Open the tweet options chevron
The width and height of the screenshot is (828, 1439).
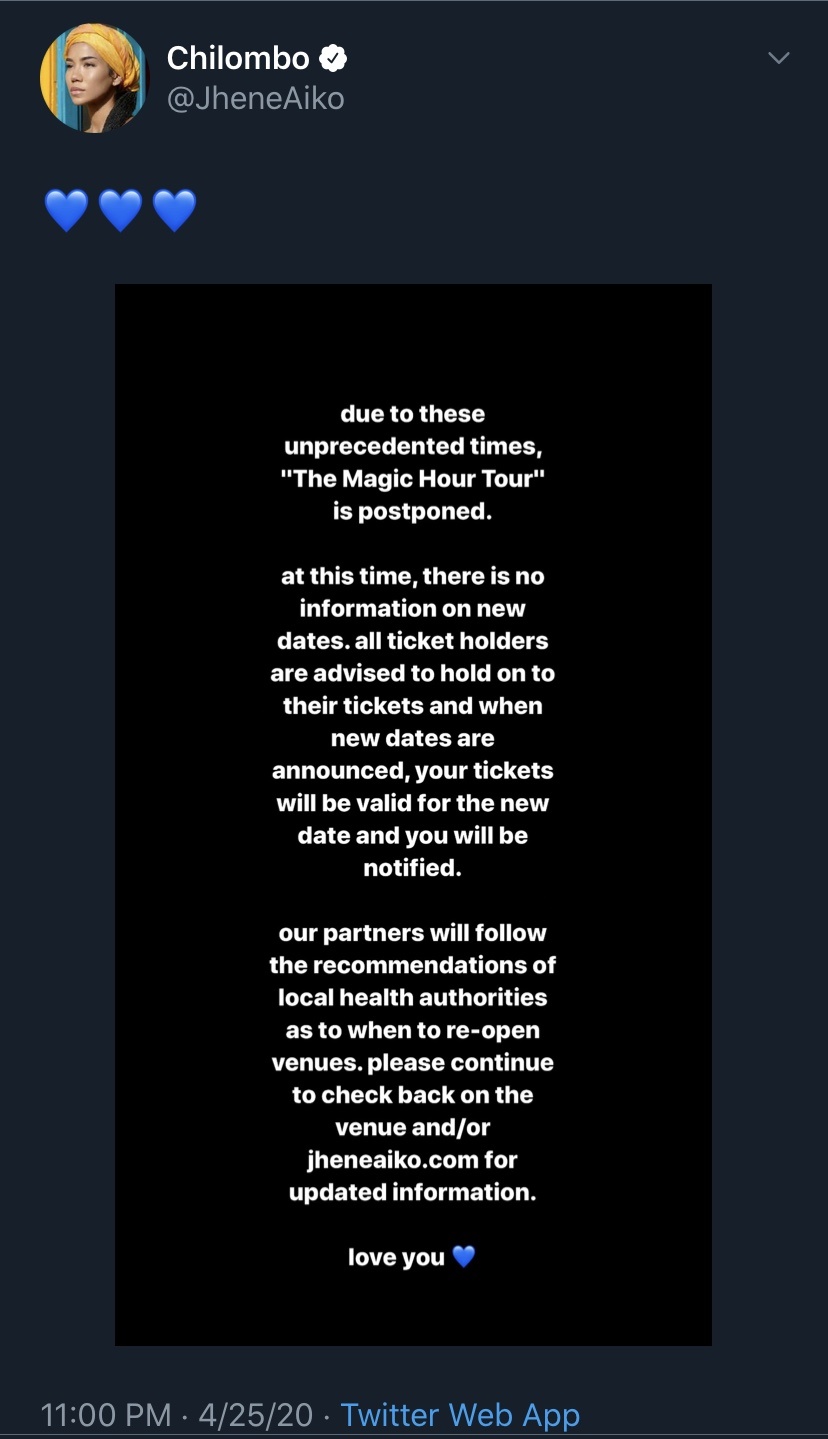pos(778,58)
